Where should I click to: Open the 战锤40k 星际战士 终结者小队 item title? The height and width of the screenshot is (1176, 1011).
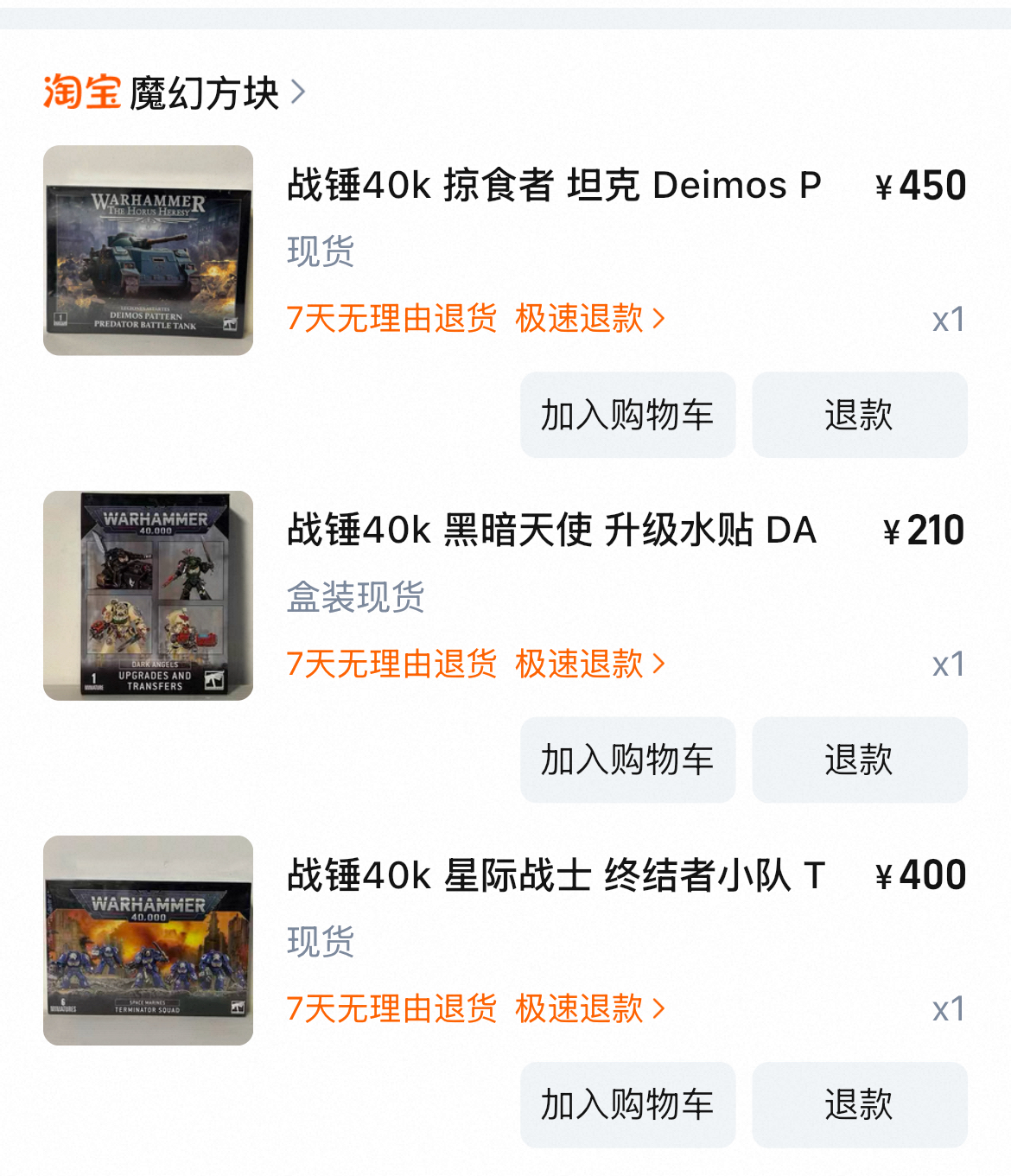point(556,874)
